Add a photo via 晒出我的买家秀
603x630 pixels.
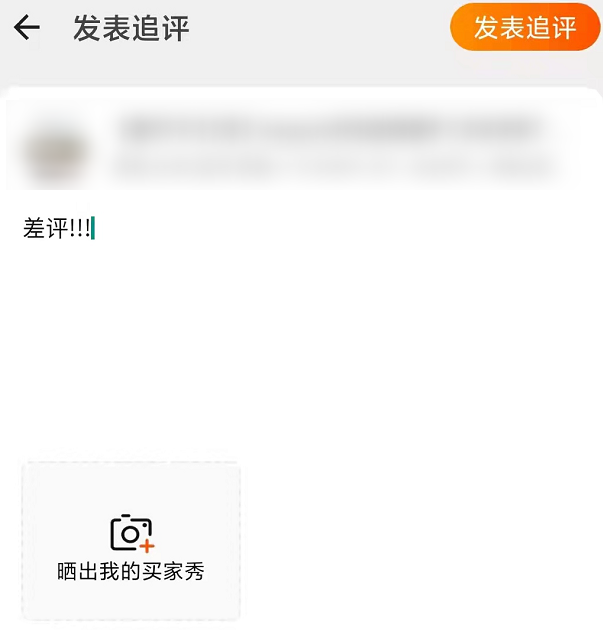(131, 541)
